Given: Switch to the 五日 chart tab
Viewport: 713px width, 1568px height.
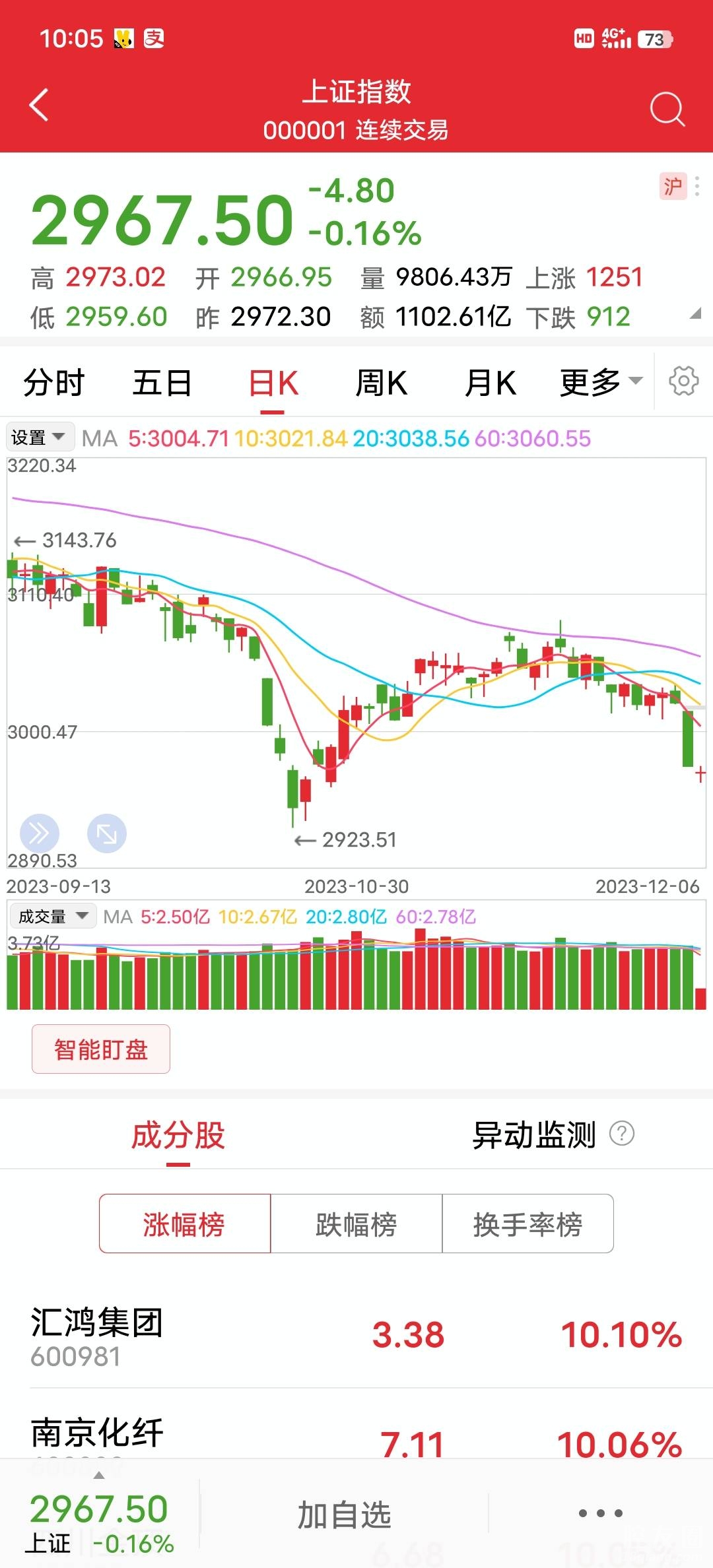Looking at the screenshot, I should tap(162, 383).
